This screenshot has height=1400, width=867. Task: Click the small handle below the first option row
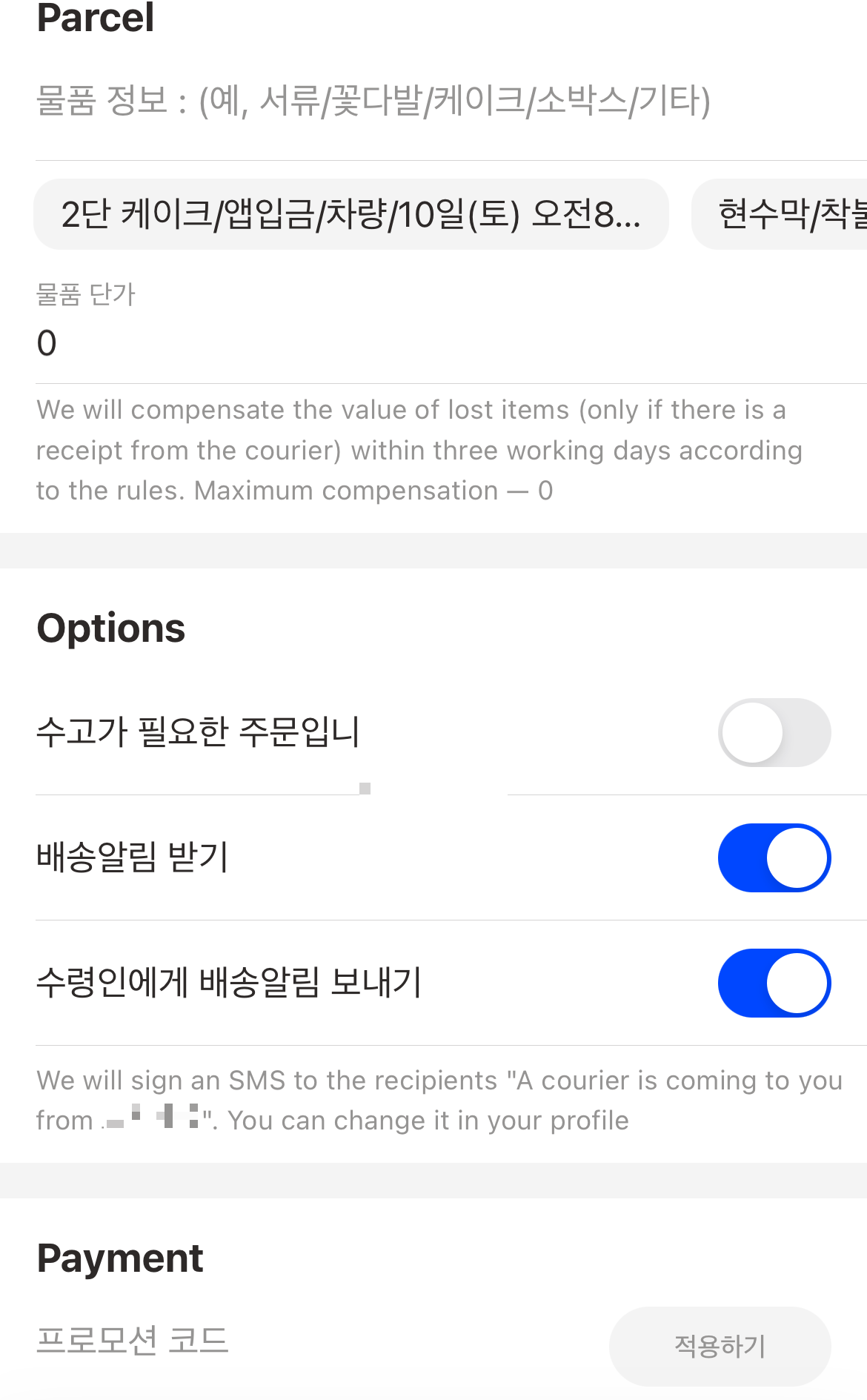point(366,789)
